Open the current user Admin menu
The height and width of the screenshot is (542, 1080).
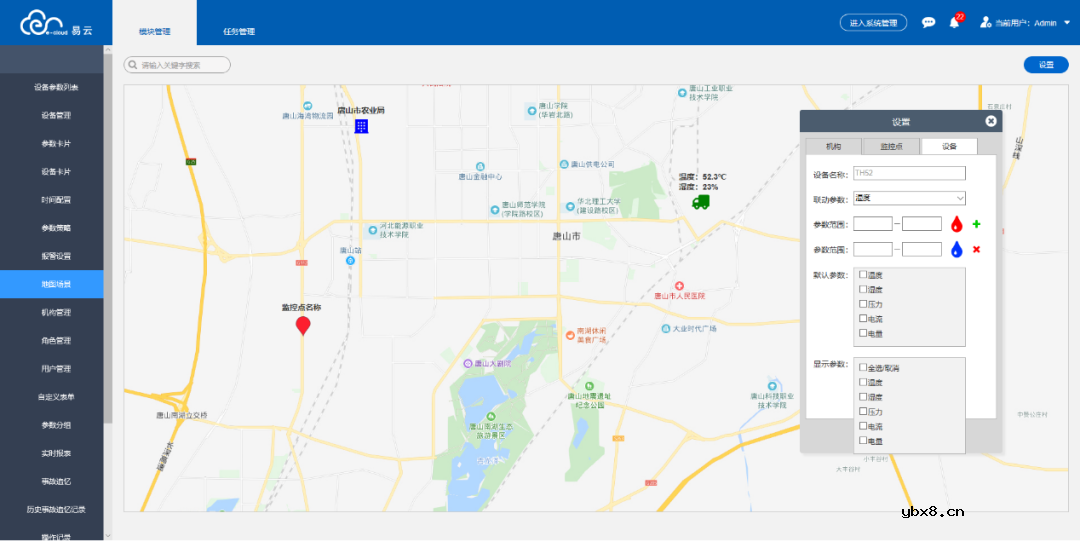point(1018,22)
